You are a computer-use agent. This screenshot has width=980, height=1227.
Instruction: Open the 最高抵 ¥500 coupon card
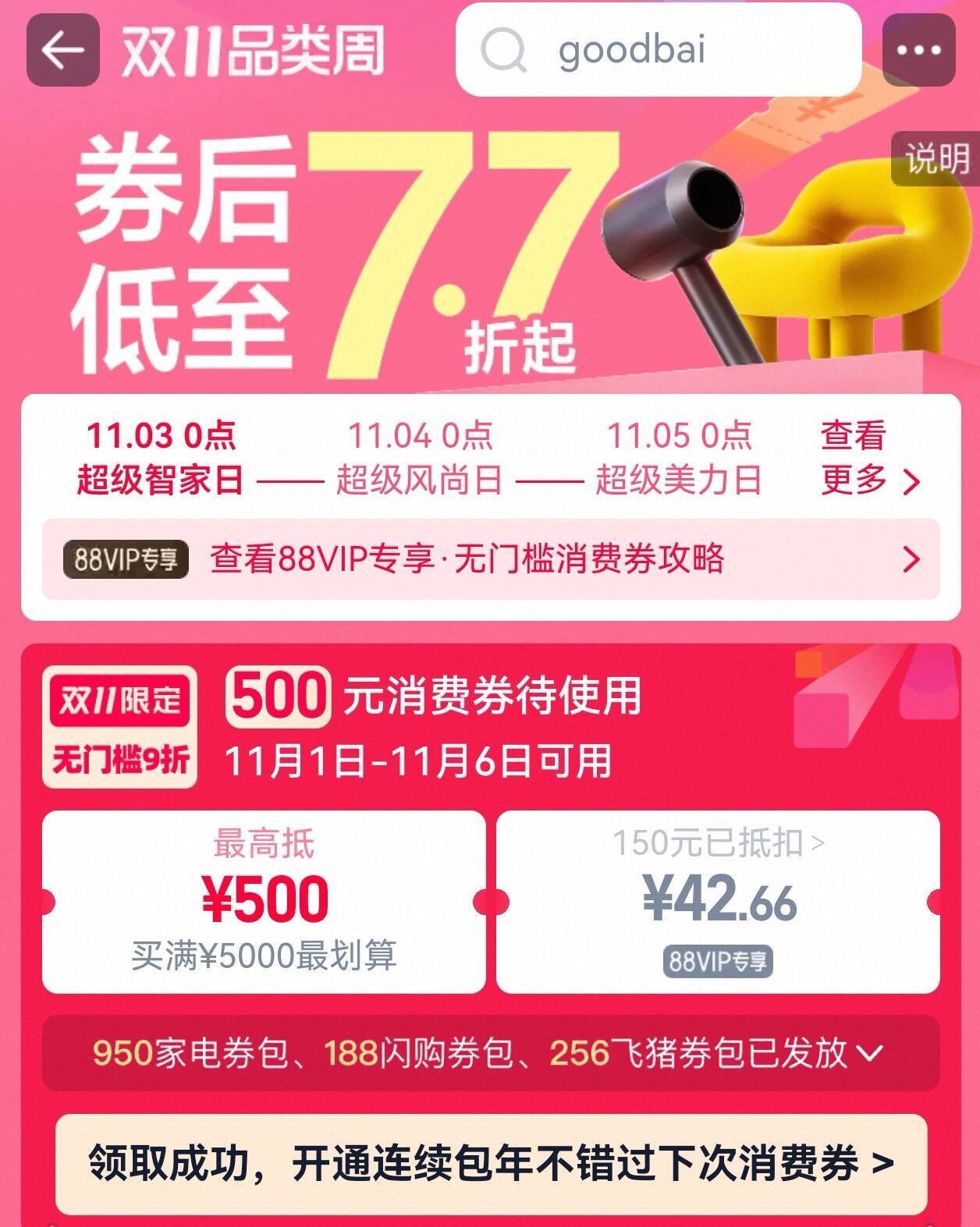264,901
